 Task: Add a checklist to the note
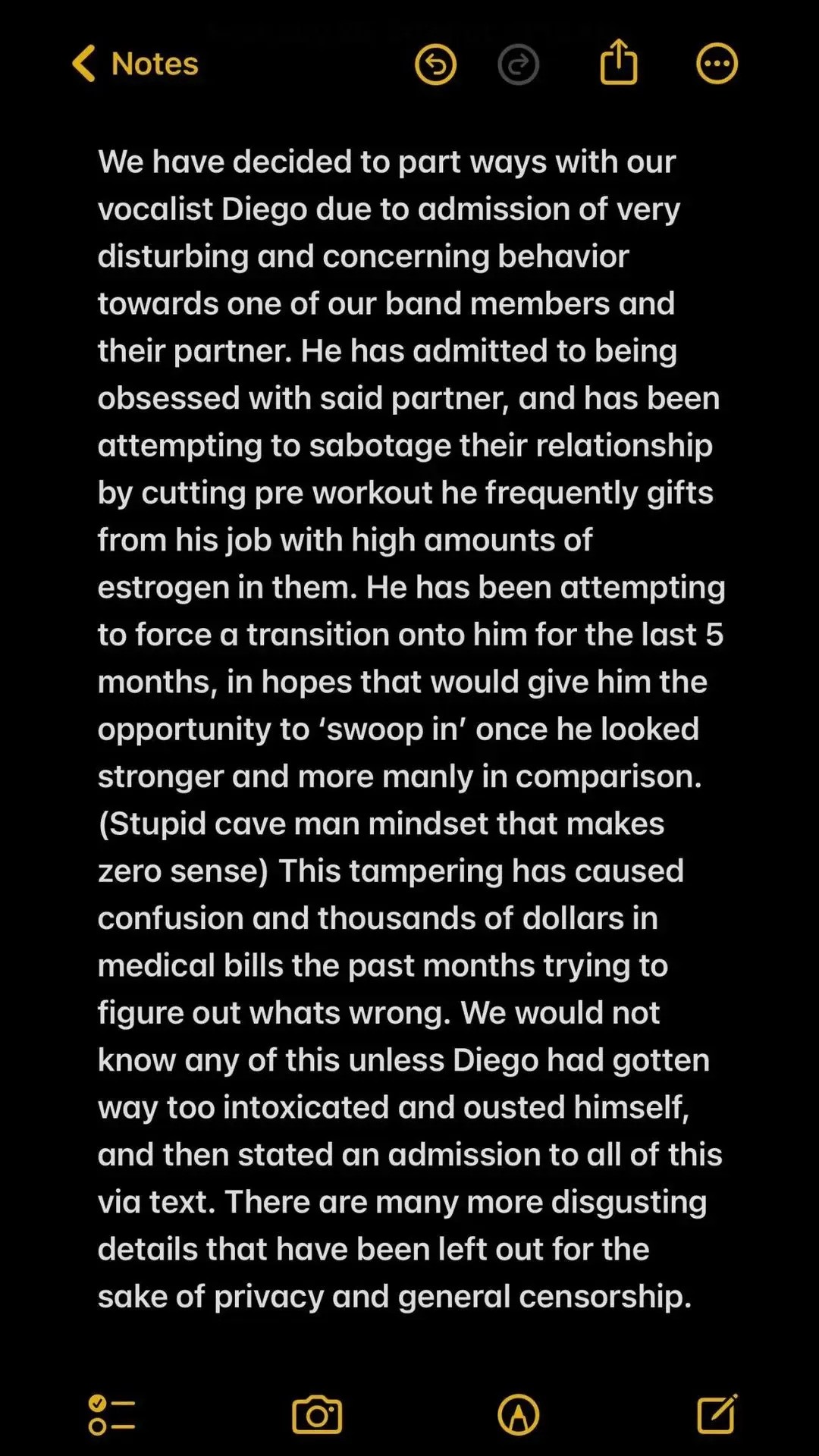[111, 1415]
